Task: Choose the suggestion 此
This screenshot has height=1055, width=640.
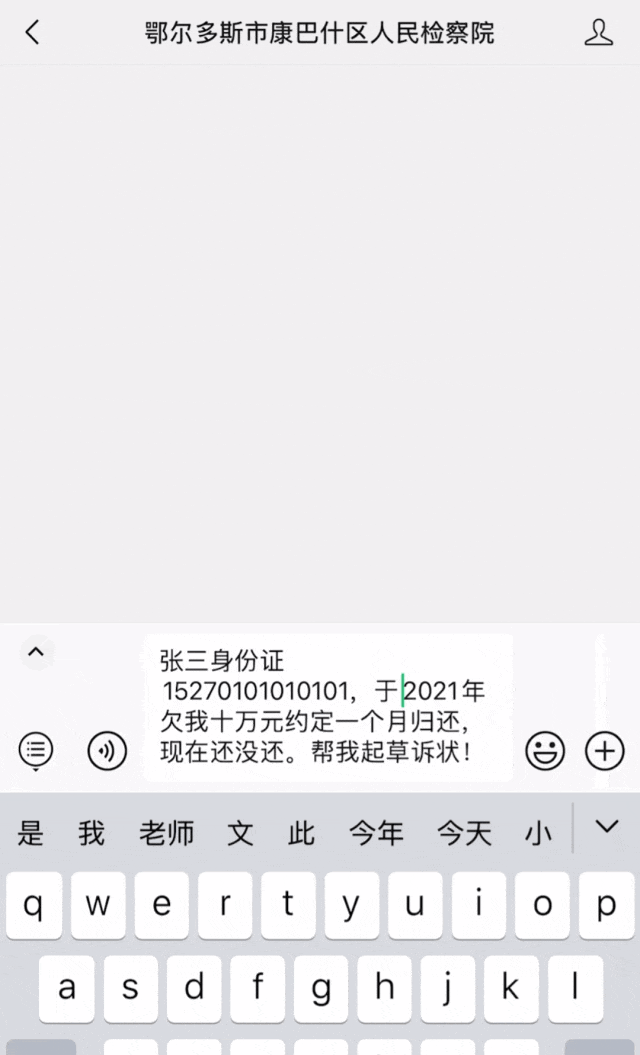Action: tap(301, 832)
